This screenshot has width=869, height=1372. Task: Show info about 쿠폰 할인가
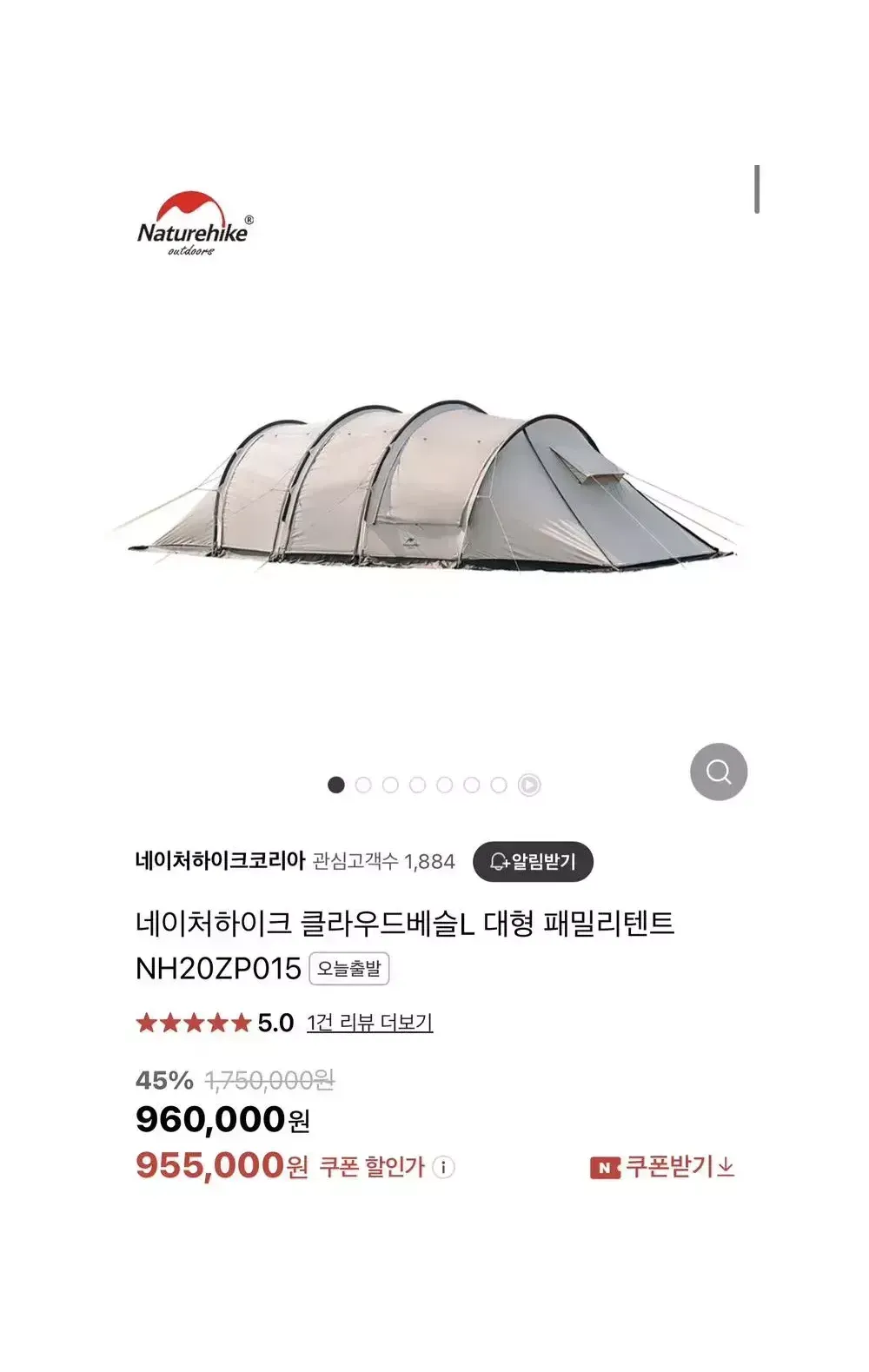click(x=443, y=1167)
